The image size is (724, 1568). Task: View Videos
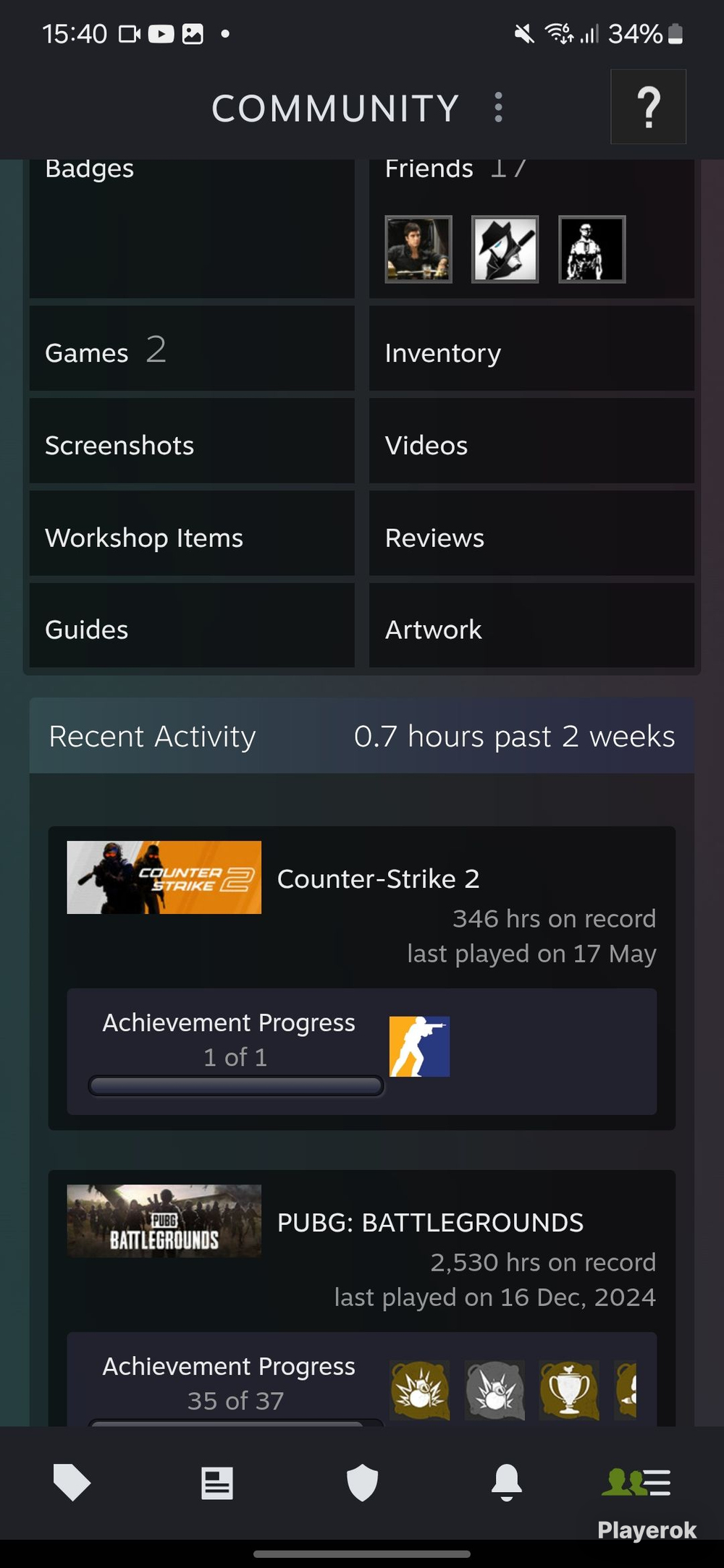(531, 443)
